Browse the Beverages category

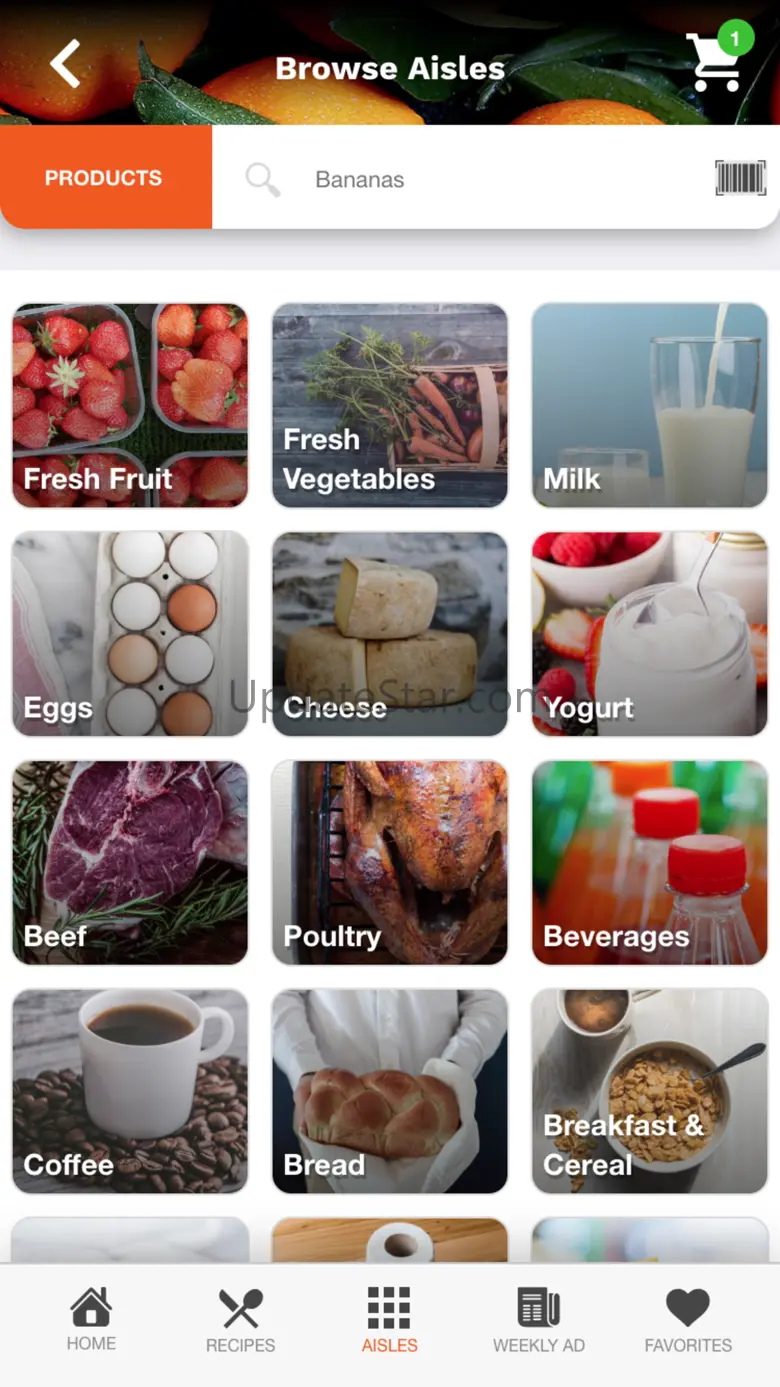tap(650, 863)
